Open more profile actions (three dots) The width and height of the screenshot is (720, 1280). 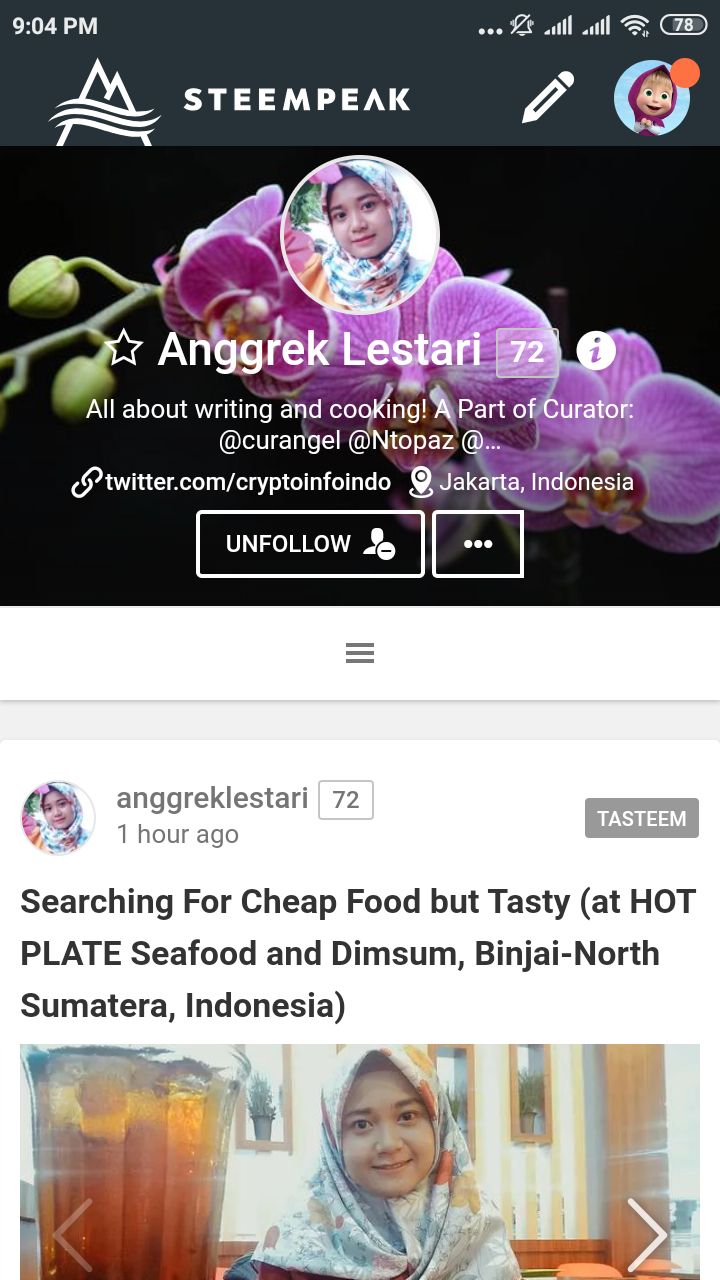click(478, 544)
